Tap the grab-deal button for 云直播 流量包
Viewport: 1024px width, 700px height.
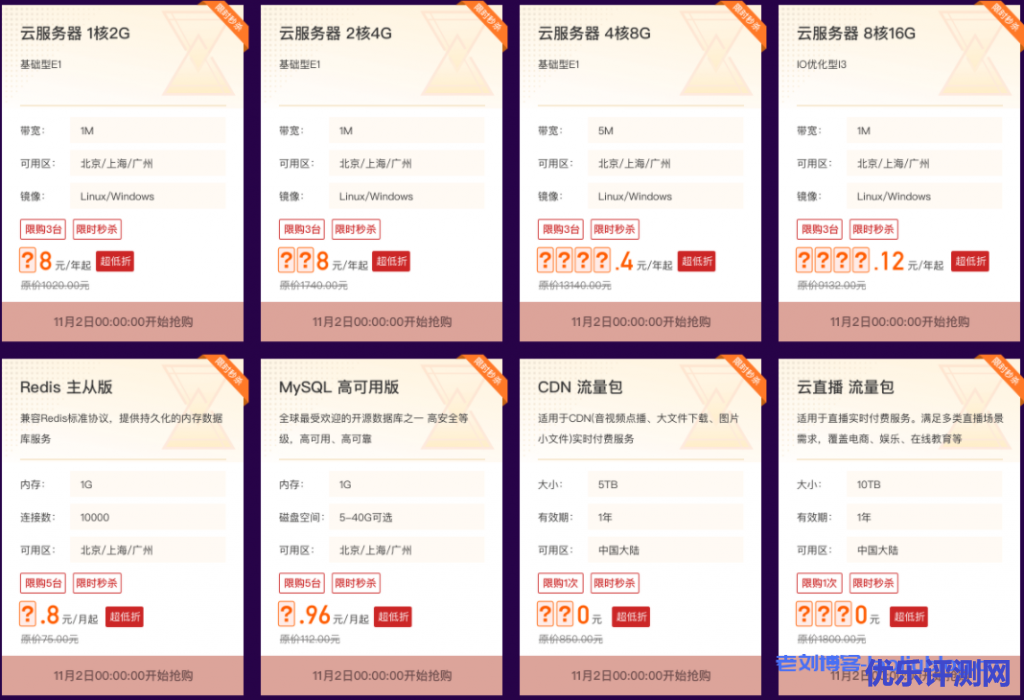[899, 675]
